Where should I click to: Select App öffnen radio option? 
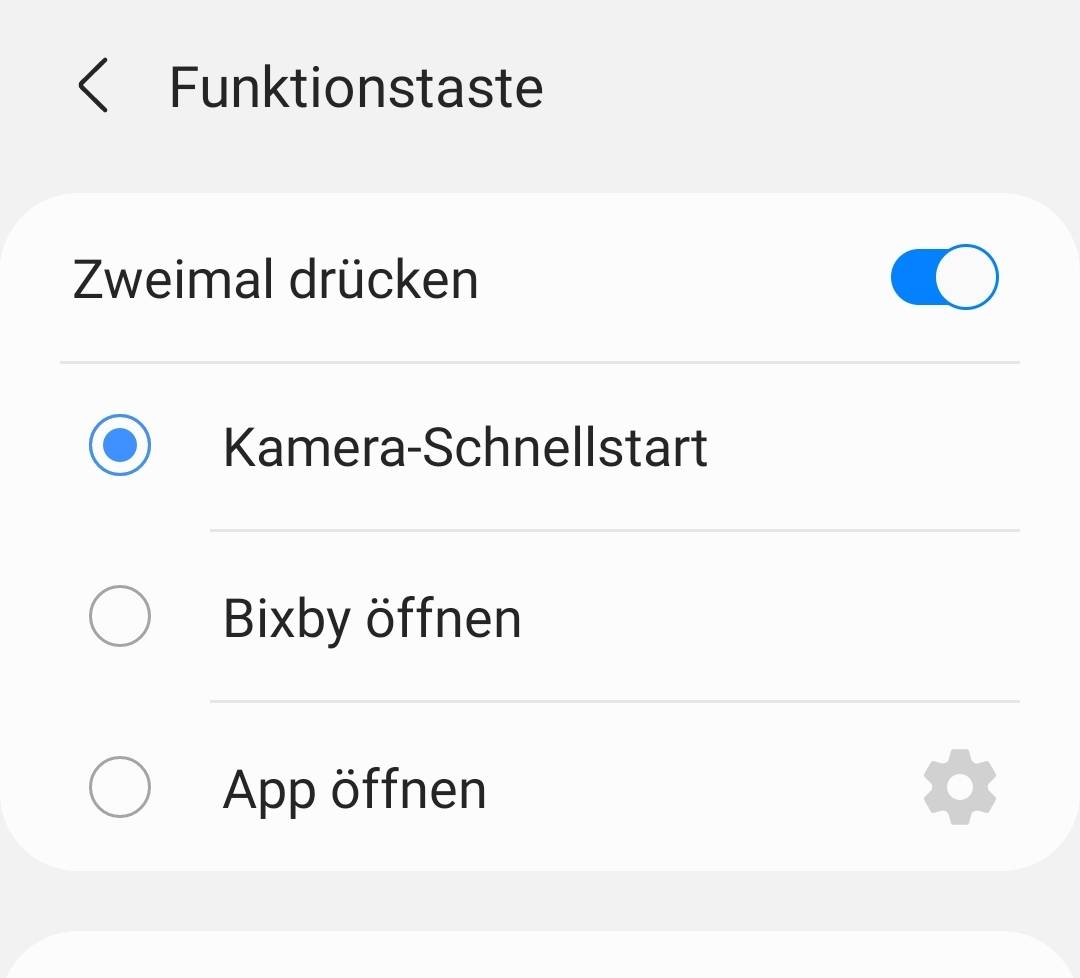tap(120, 788)
